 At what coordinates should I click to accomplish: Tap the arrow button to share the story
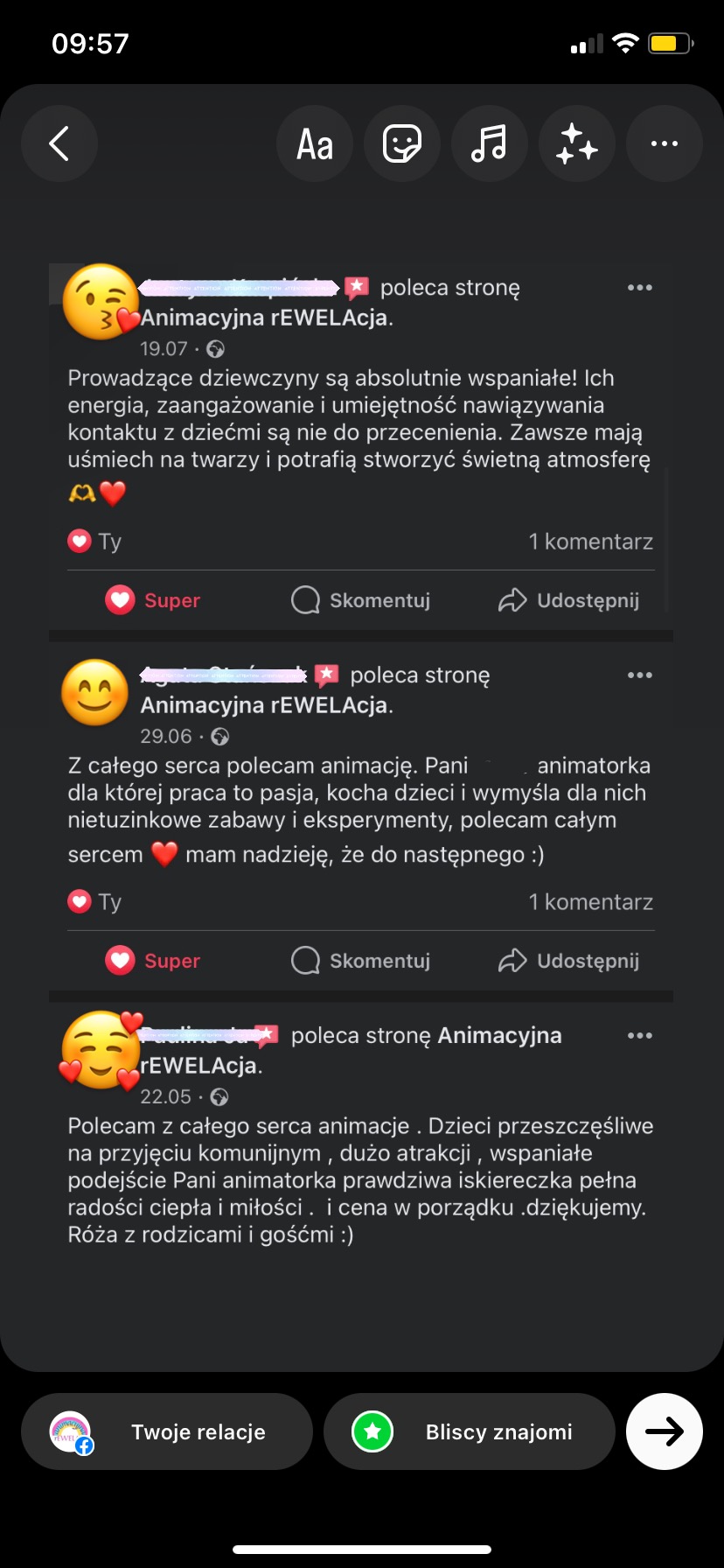click(x=665, y=1431)
